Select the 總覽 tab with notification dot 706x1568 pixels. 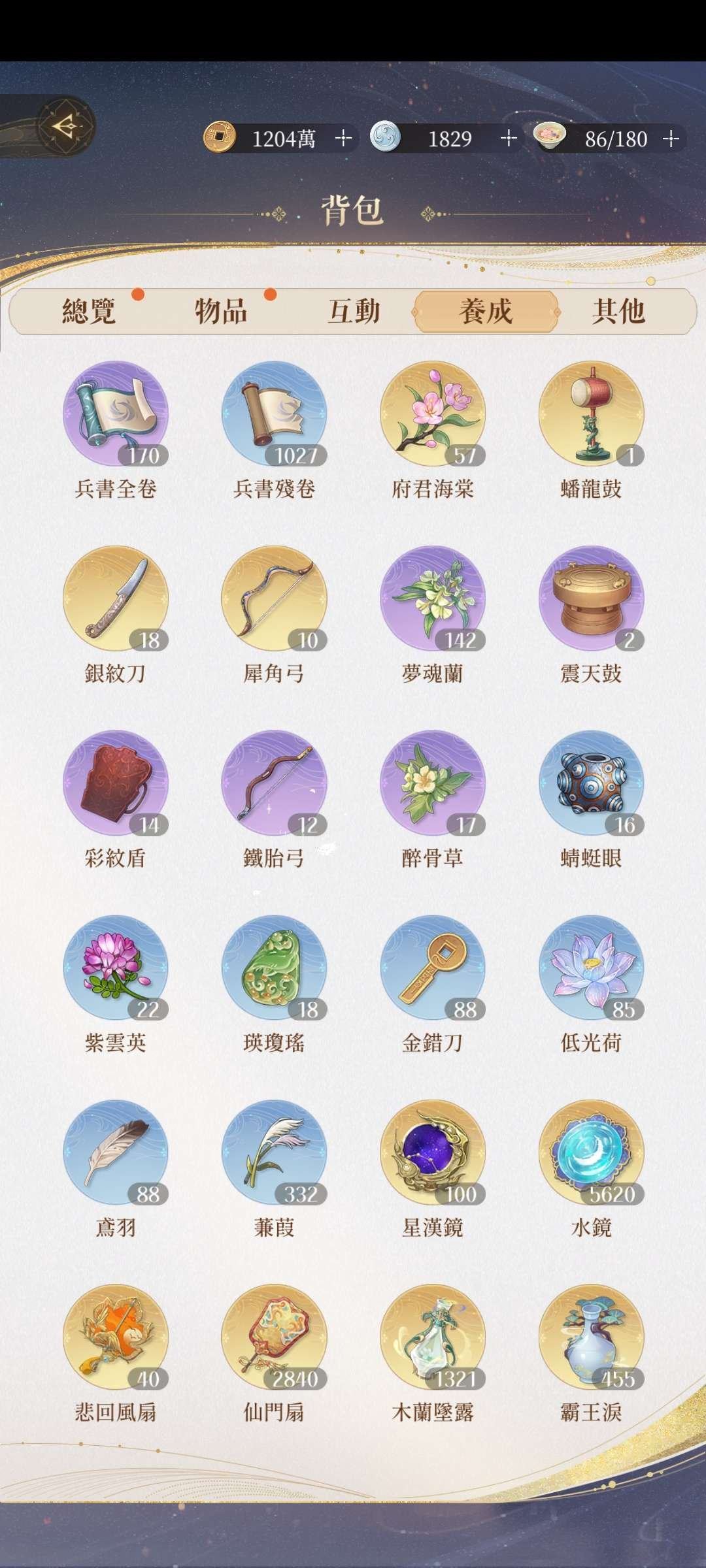[x=90, y=312]
